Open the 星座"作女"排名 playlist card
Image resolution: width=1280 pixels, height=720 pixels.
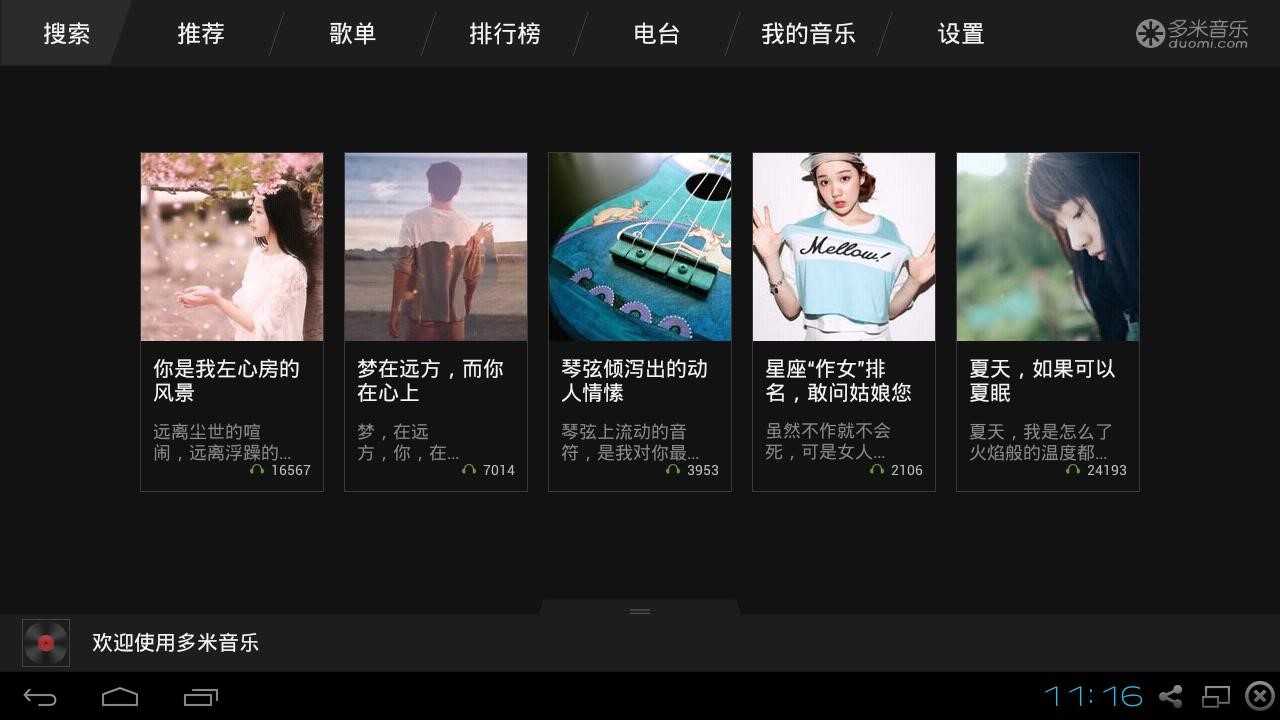pyautogui.click(x=844, y=321)
